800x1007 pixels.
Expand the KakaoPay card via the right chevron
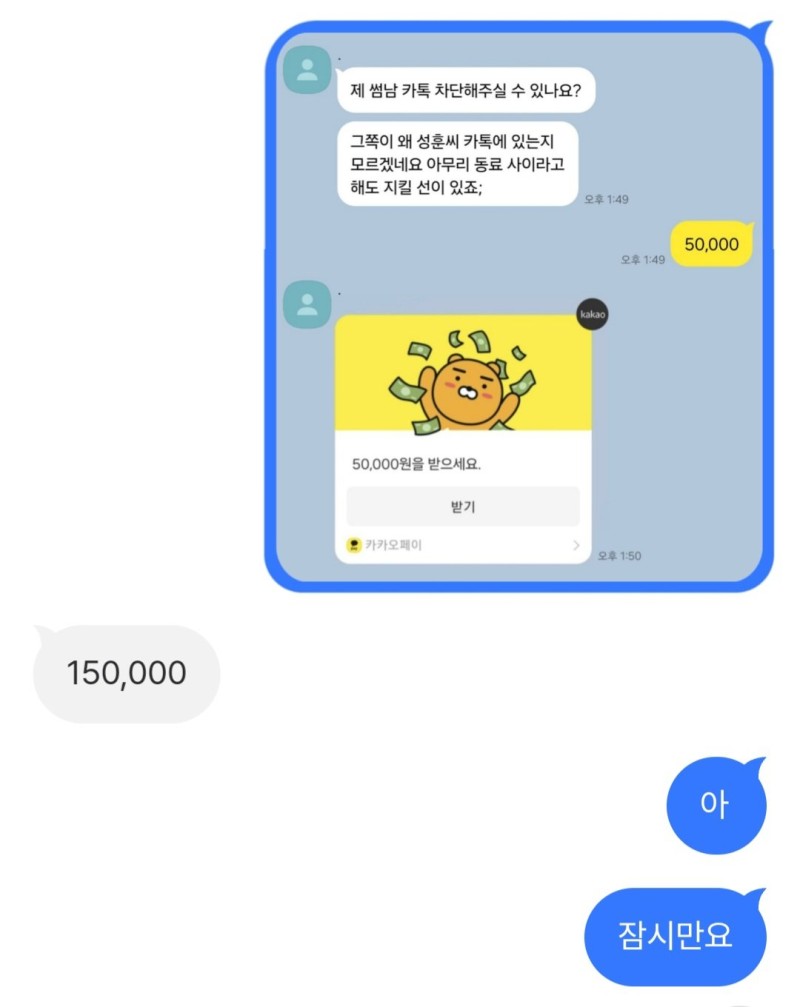pos(575,543)
